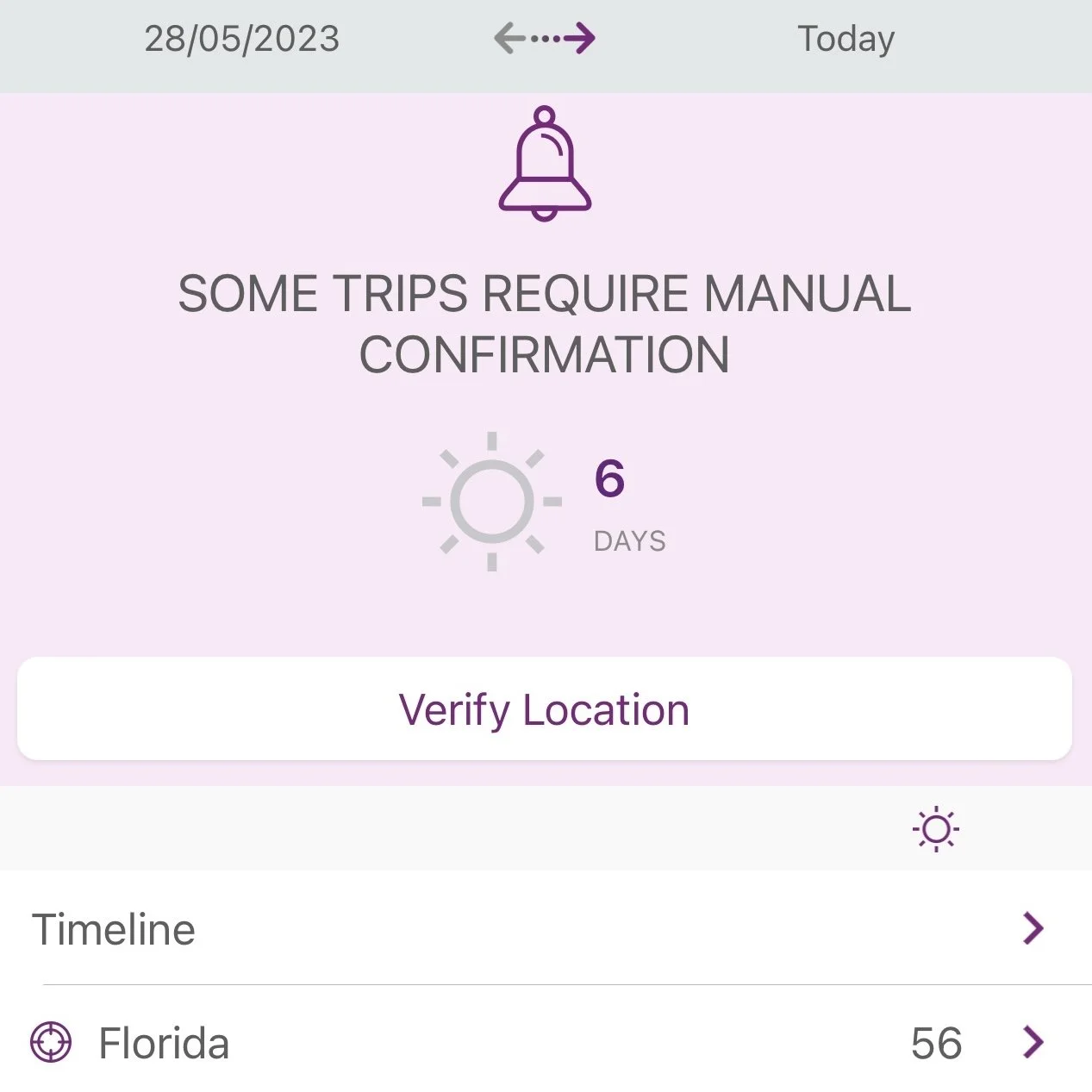Viewport: 1092px width, 1092px height.
Task: Open the Timeline row
Action: [544, 928]
